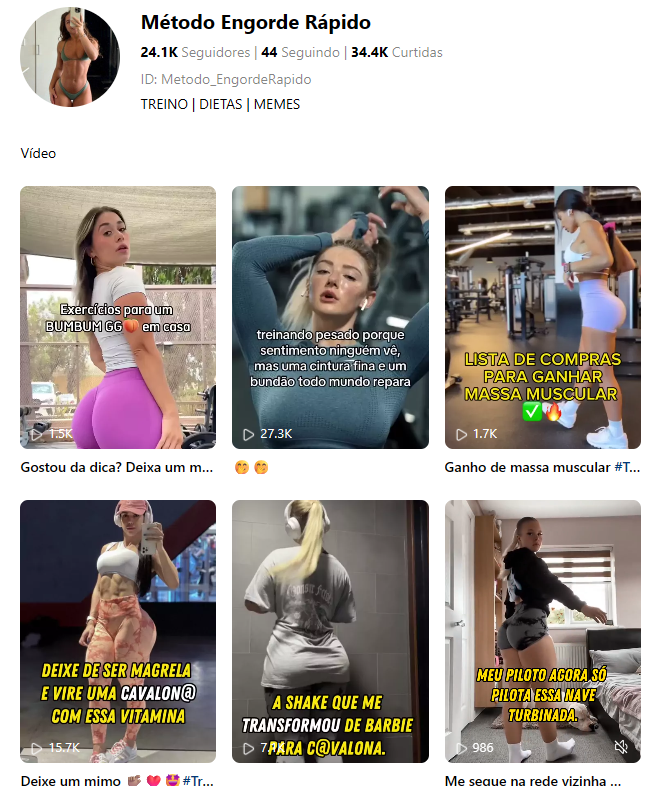Open the 'A shake que me transformou' video
This screenshot has height=786, width=652.
tap(330, 631)
